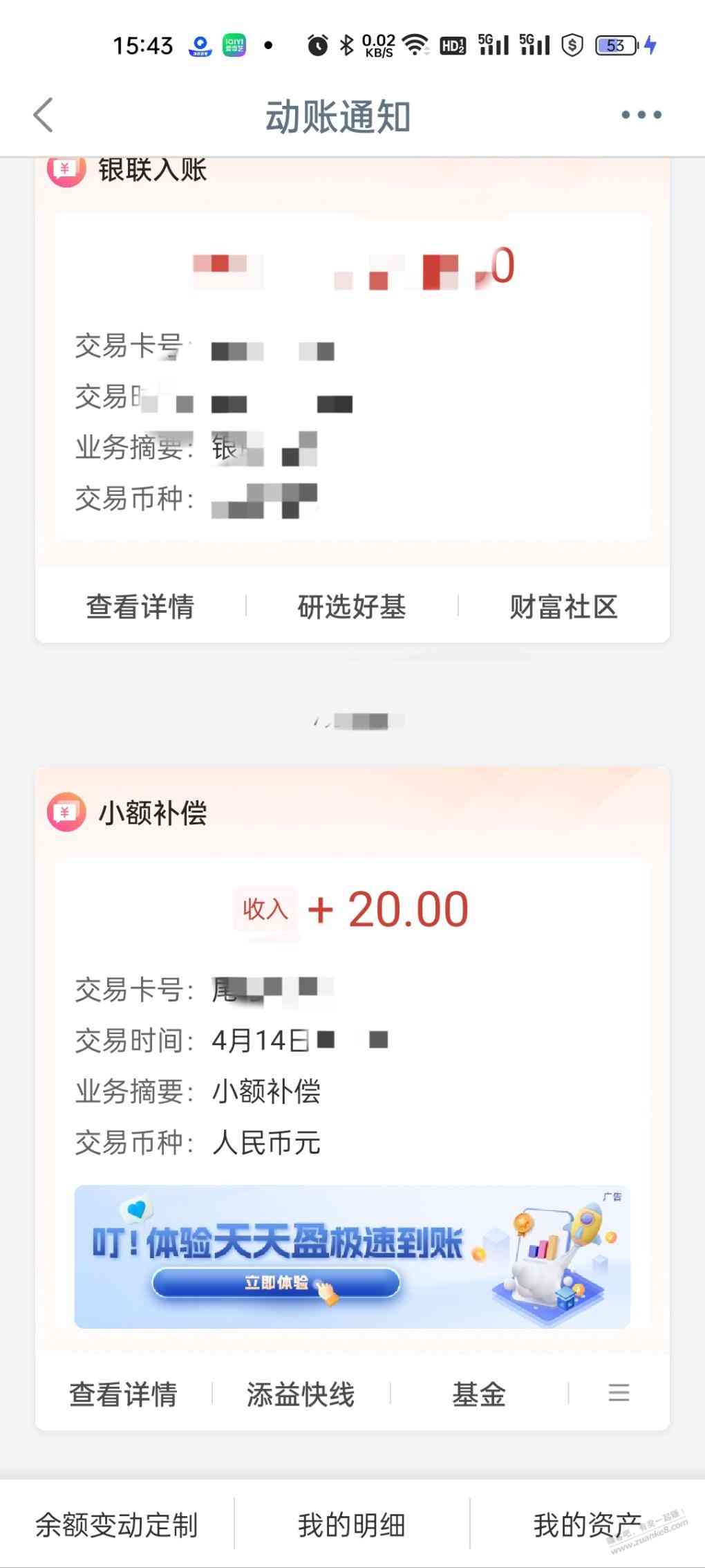Open 研选好基 link
This screenshot has width=705, height=1568.
tap(352, 607)
